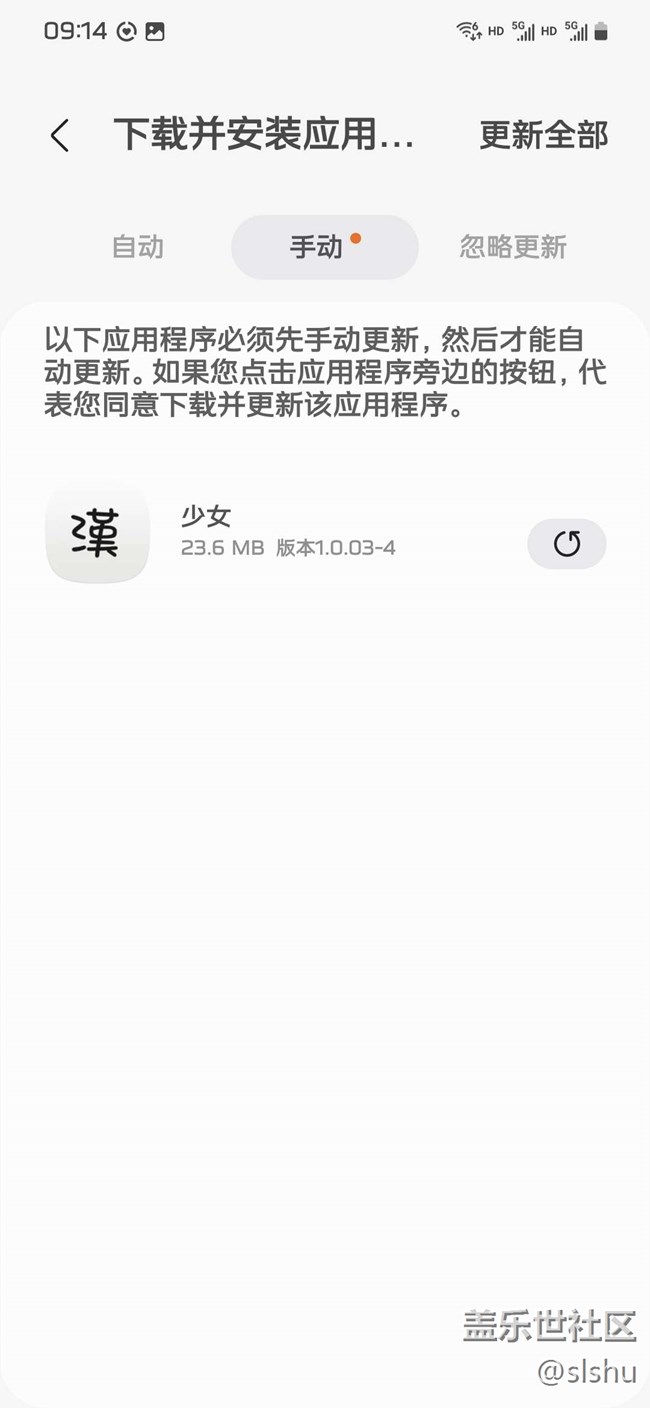Viewport: 650px width, 1408px height.
Task: Switch to the 自动 tab
Action: point(137,247)
